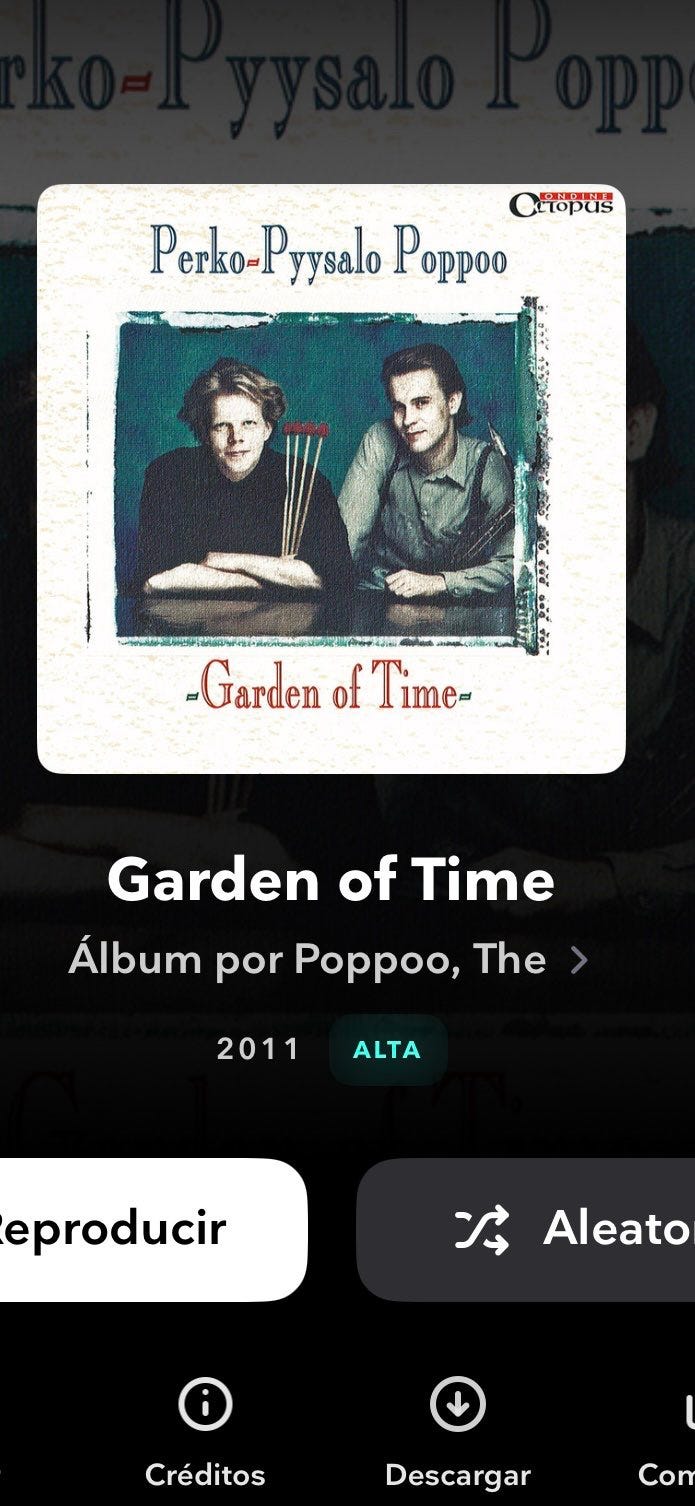Shuffle the album with Aleatorio

click(x=526, y=1229)
